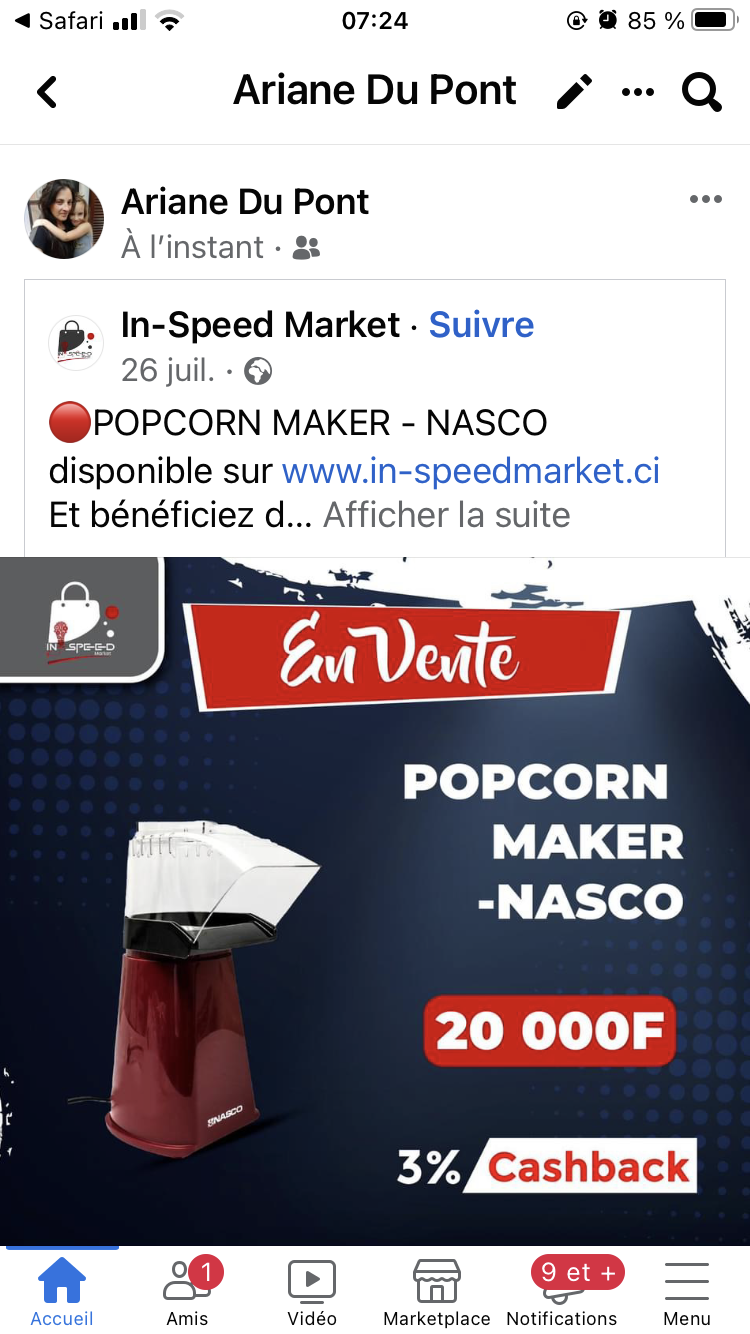Go back with the top-left arrow
This screenshot has height=1334, width=750.
pyautogui.click(x=46, y=93)
